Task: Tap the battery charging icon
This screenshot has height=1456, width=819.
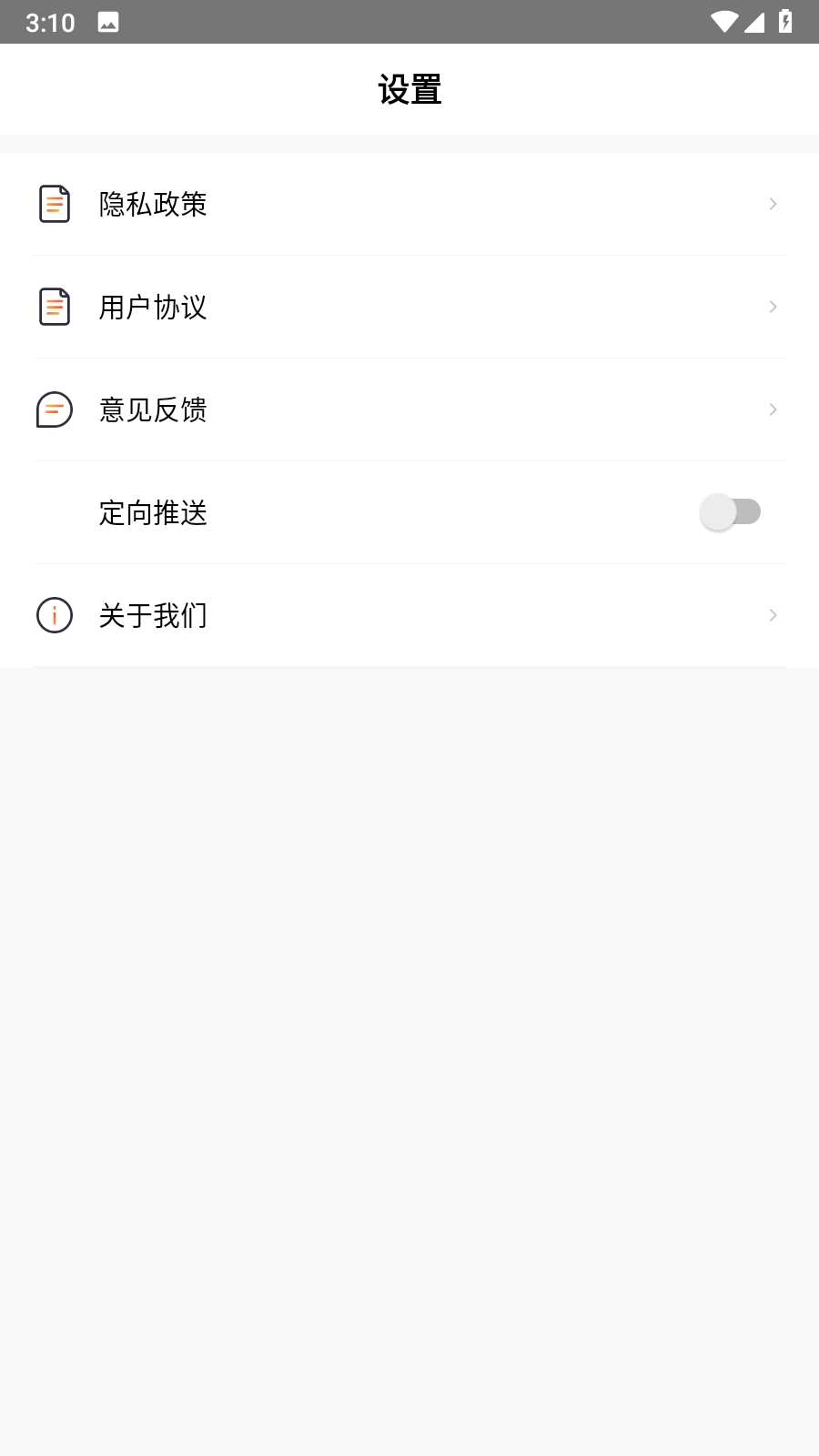Action: click(786, 22)
